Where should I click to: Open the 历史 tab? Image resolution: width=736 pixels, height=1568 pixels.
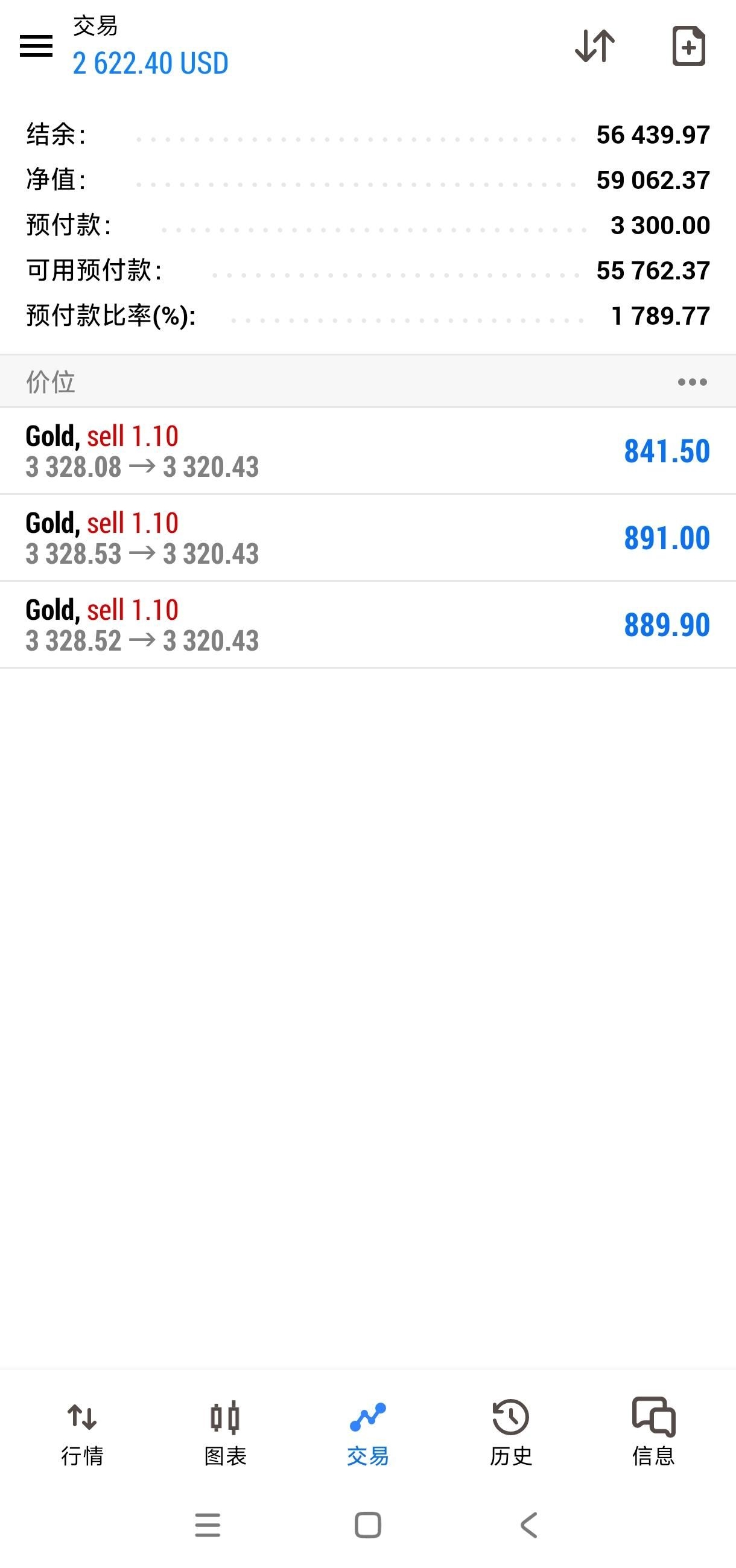[x=511, y=1433]
